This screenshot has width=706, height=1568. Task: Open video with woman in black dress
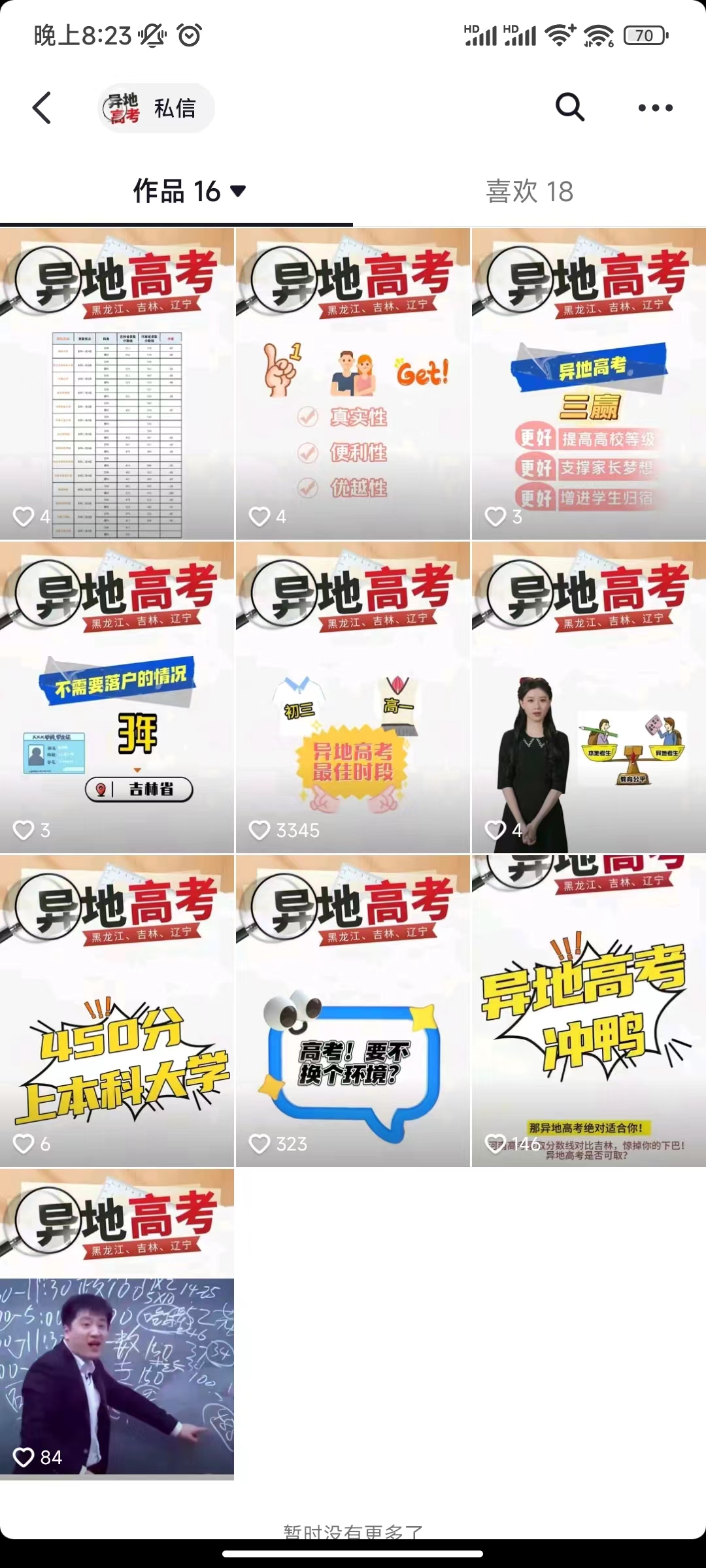pos(588,698)
